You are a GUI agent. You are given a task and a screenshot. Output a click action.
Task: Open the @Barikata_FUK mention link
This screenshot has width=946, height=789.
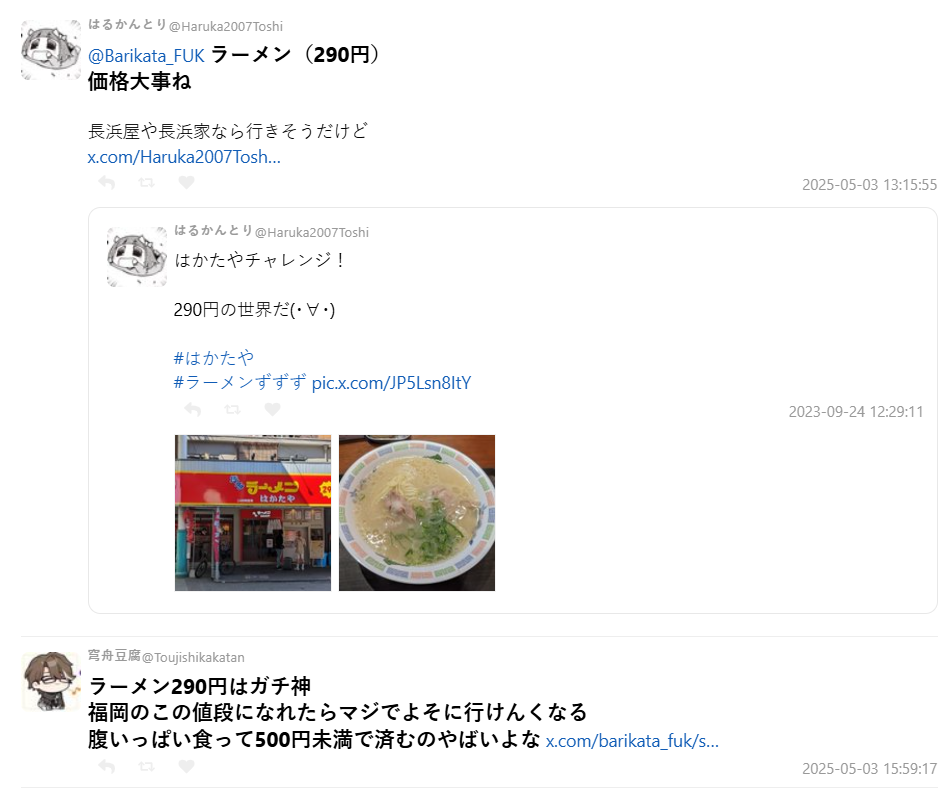click(x=146, y=55)
